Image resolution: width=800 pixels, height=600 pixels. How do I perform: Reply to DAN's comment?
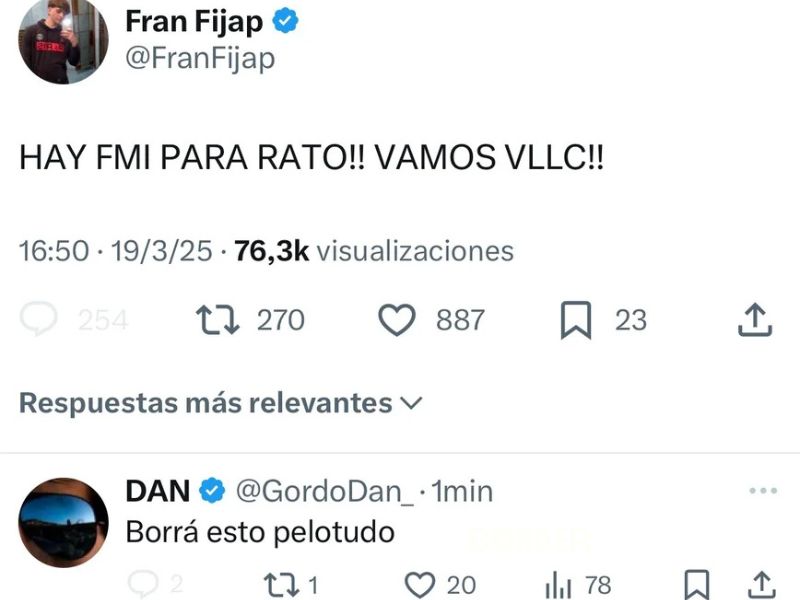click(x=144, y=583)
